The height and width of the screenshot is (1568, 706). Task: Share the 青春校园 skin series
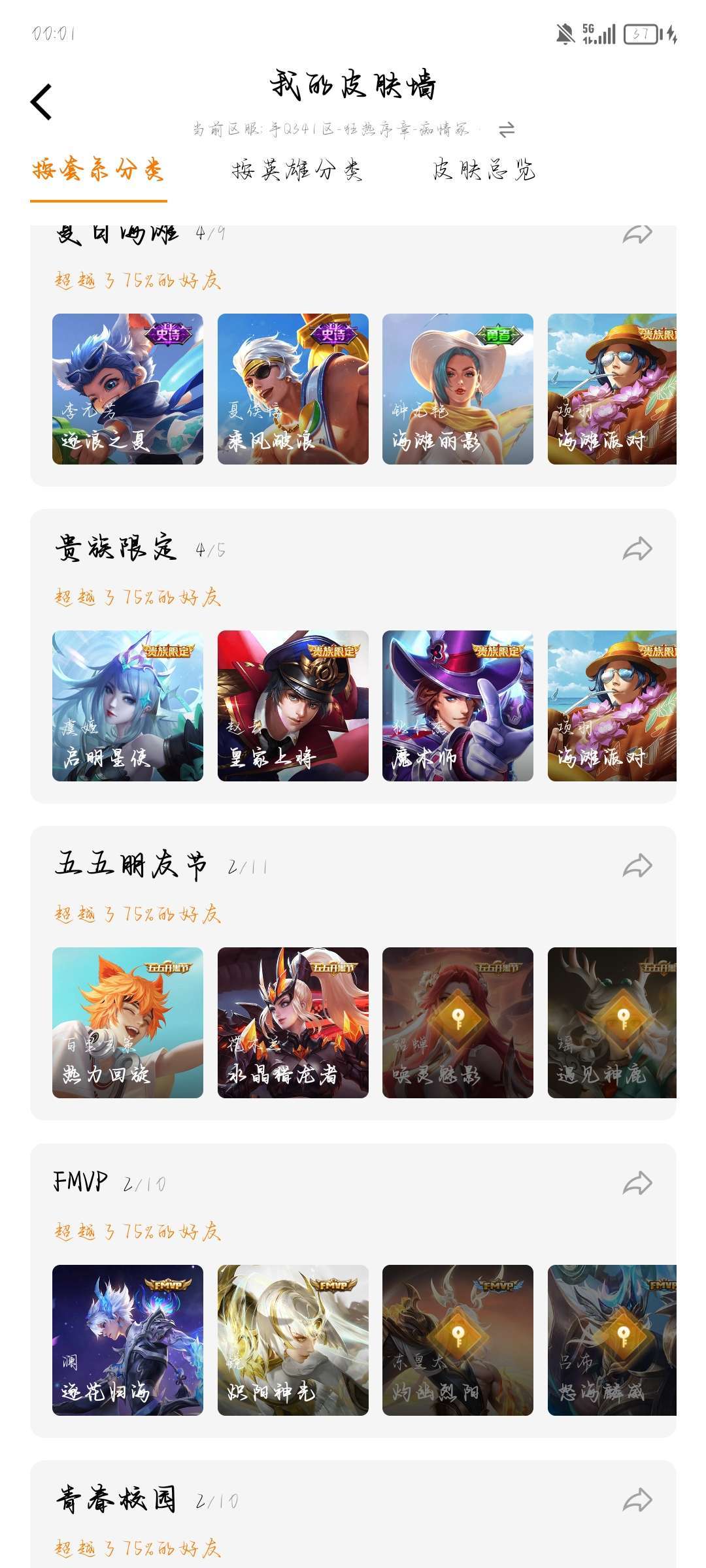637,1499
